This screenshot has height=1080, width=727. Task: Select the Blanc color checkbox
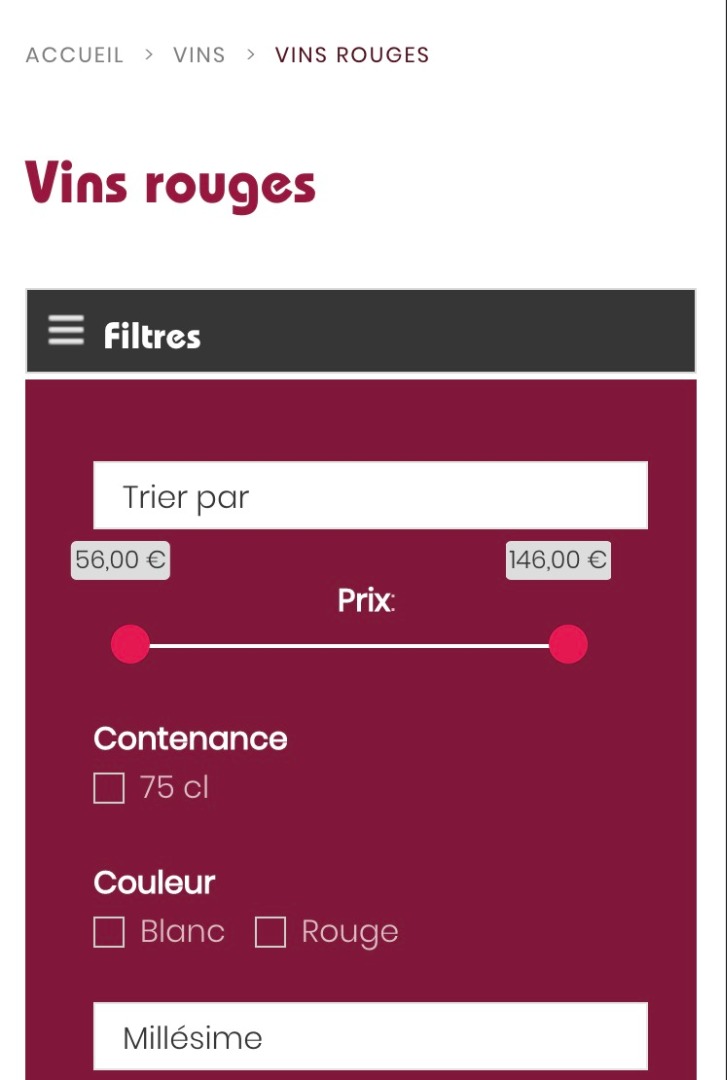coord(109,932)
